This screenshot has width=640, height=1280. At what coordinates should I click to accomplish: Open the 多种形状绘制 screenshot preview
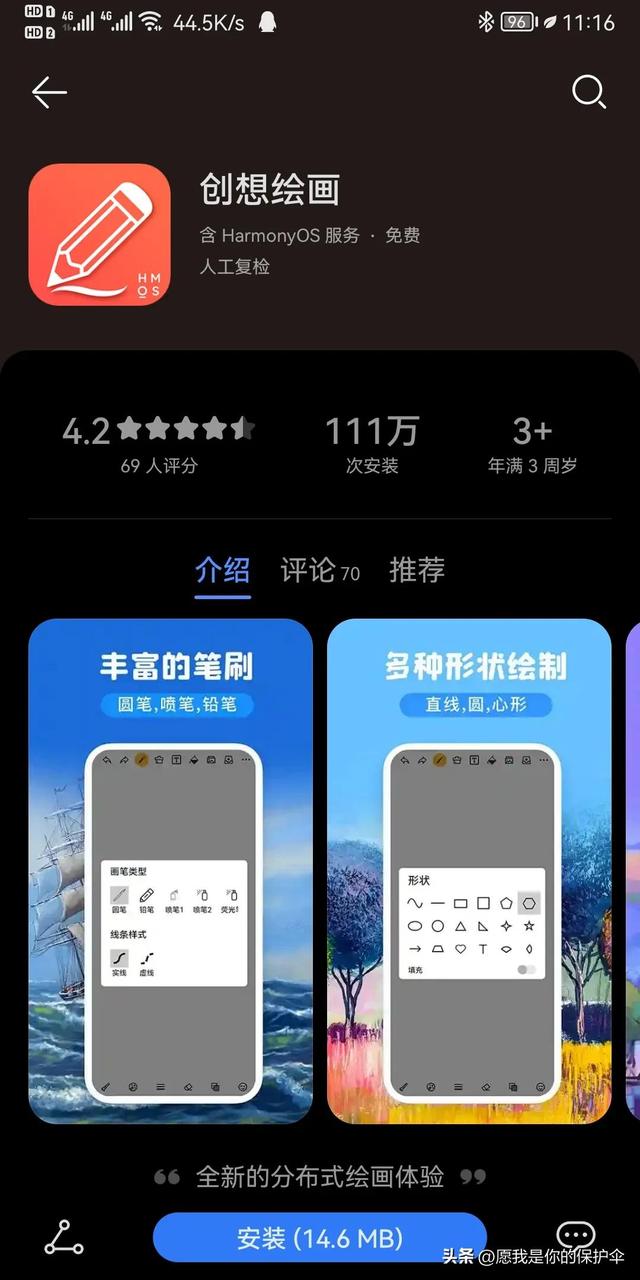pyautogui.click(x=469, y=870)
